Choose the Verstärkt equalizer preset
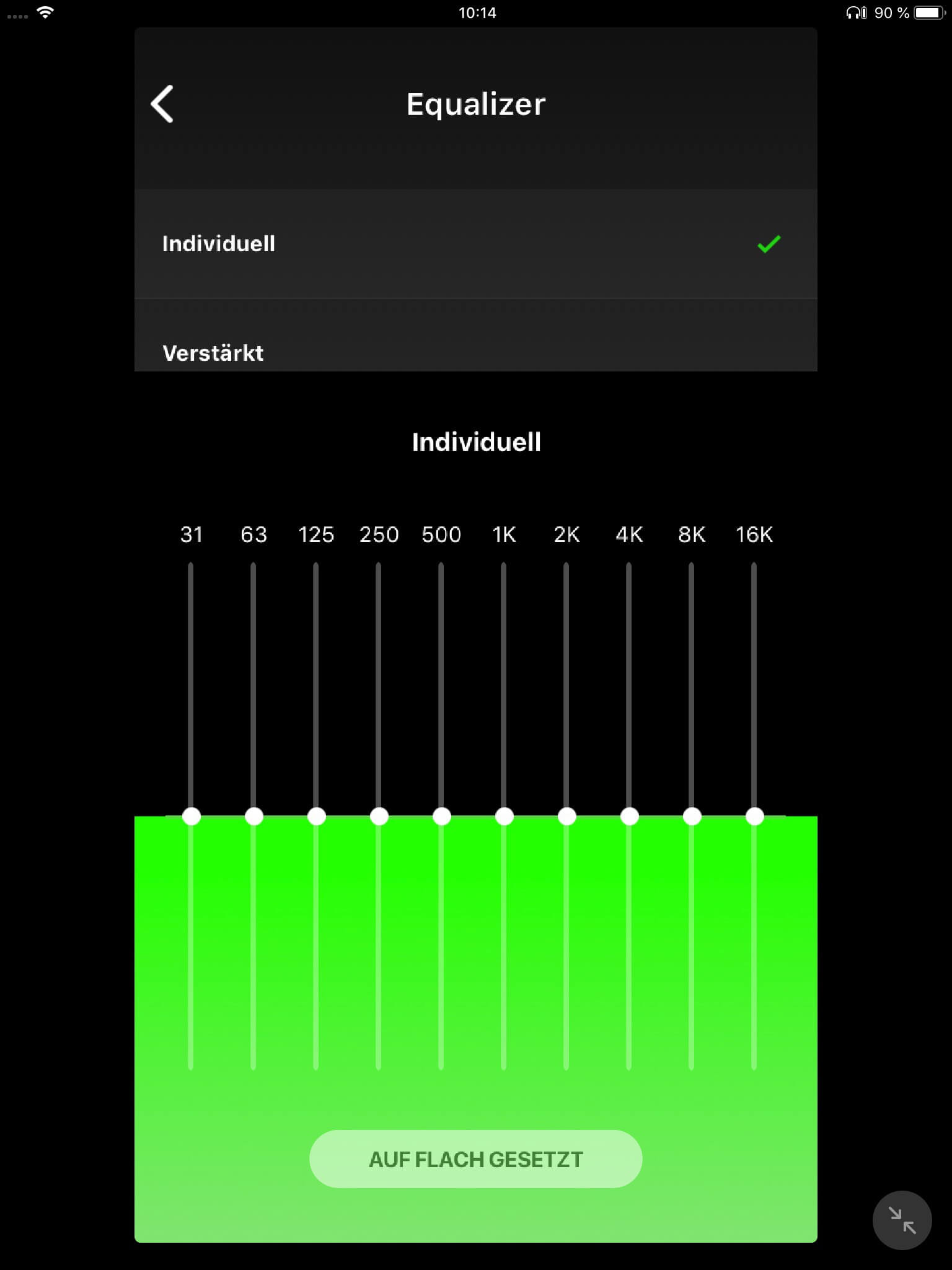The width and height of the screenshot is (952, 1270). pos(475,351)
